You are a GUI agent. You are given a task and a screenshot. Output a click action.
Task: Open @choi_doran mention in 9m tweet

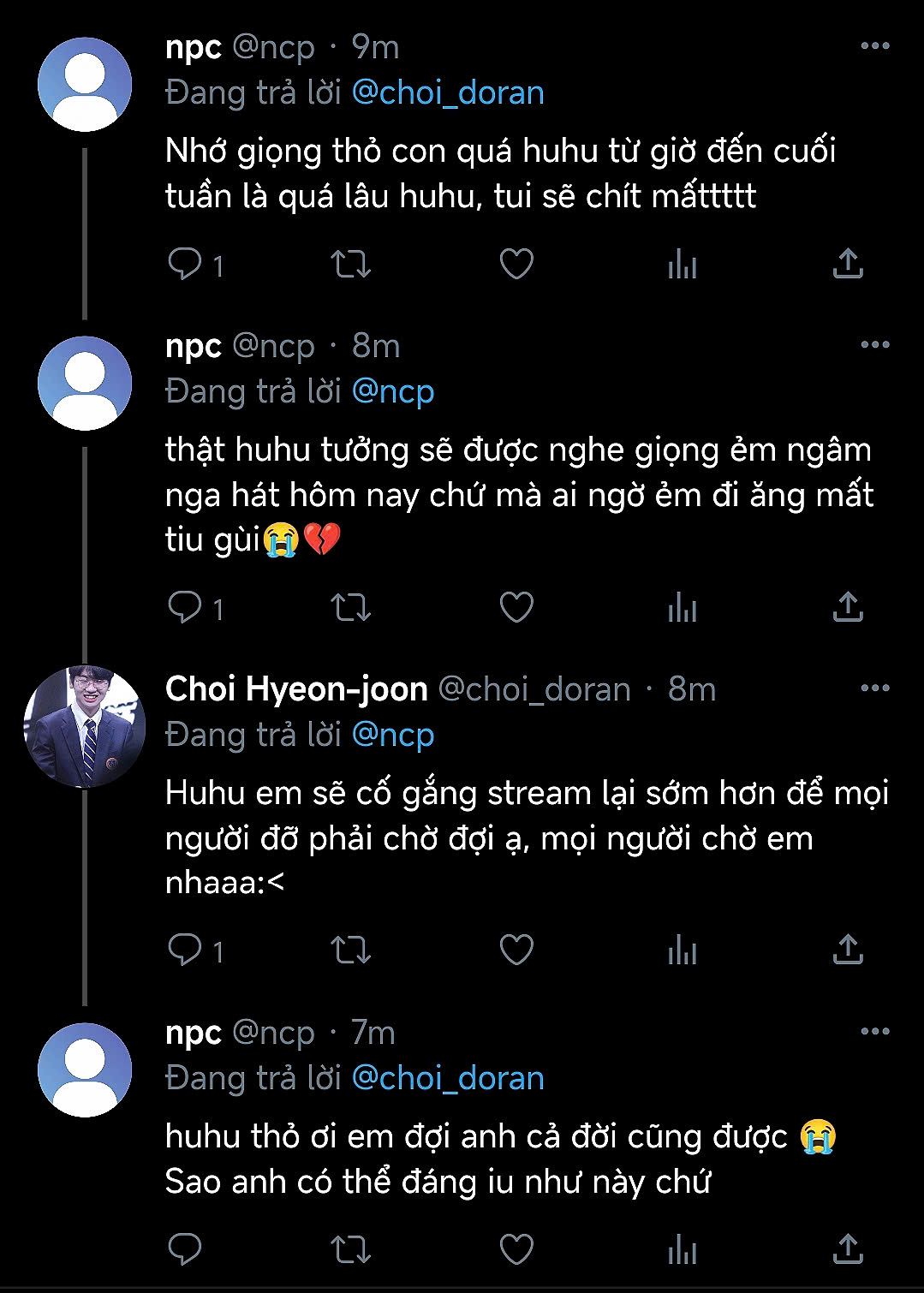[x=448, y=92]
